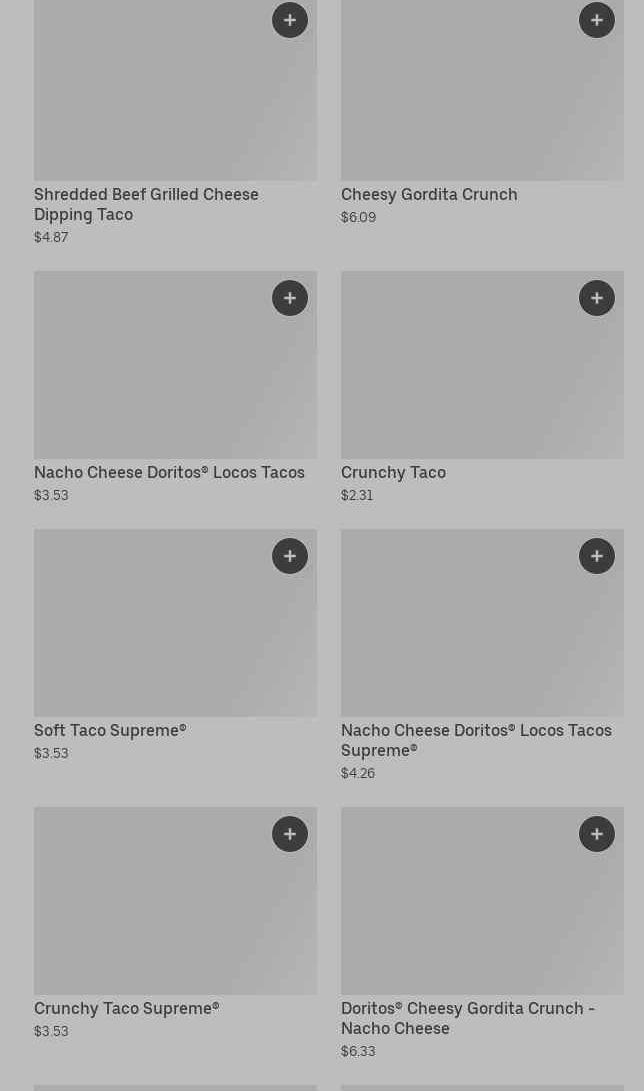View the Cheesy Gordita Crunch item
644x1091 pixels.
[428, 195]
